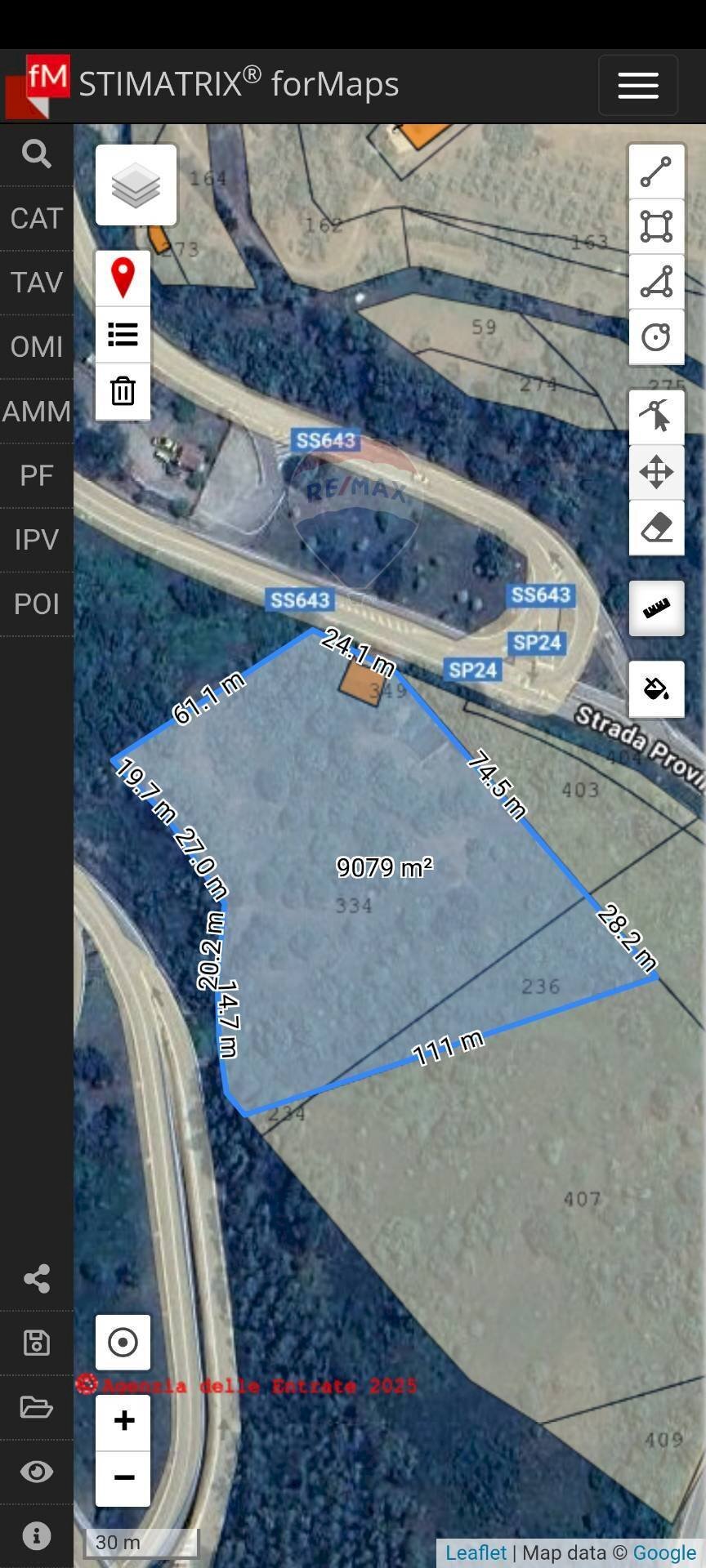The height and width of the screenshot is (1568, 706).
Task: Toggle the eye visibility icon in sidebar
Action: 37,1472
